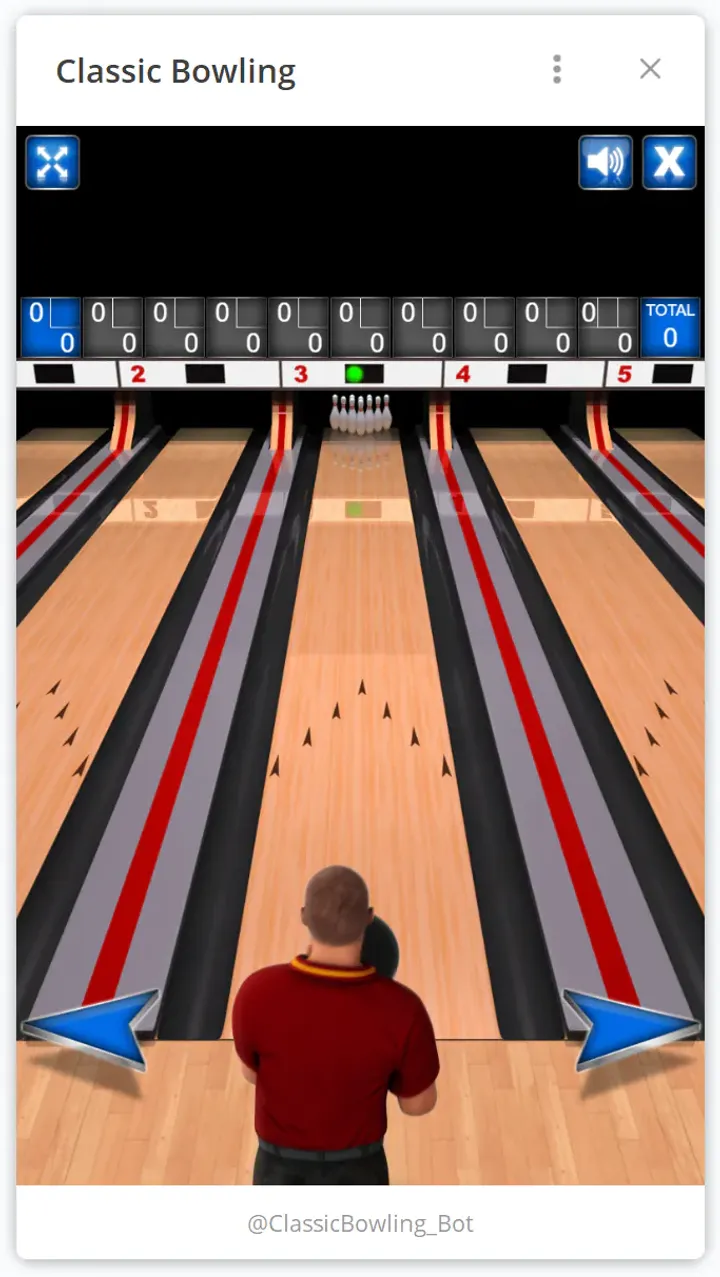Image resolution: width=720 pixels, height=1277 pixels.
Task: Click the red lane number 3 label
Action: (x=300, y=373)
